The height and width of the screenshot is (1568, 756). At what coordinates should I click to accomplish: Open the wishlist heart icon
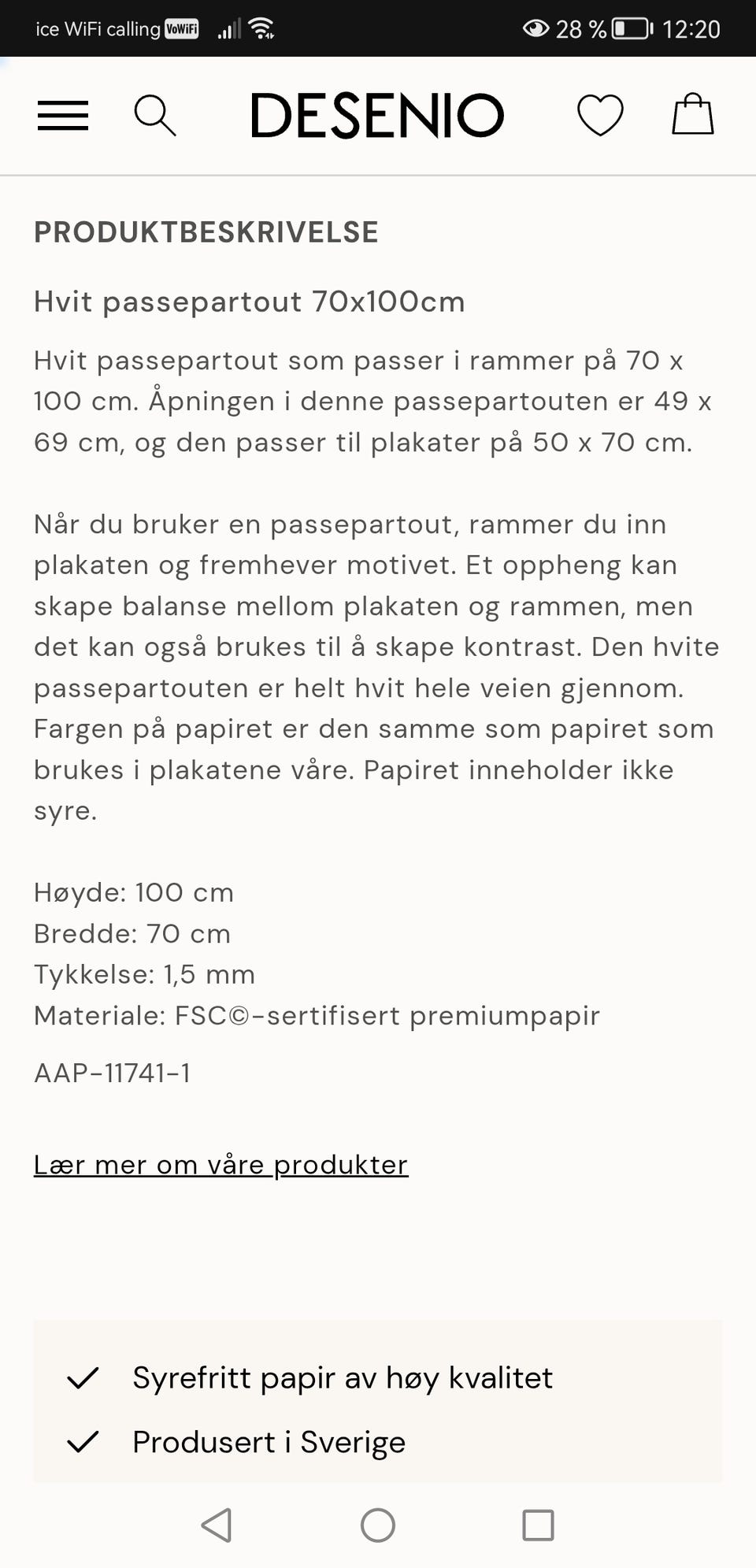601,116
